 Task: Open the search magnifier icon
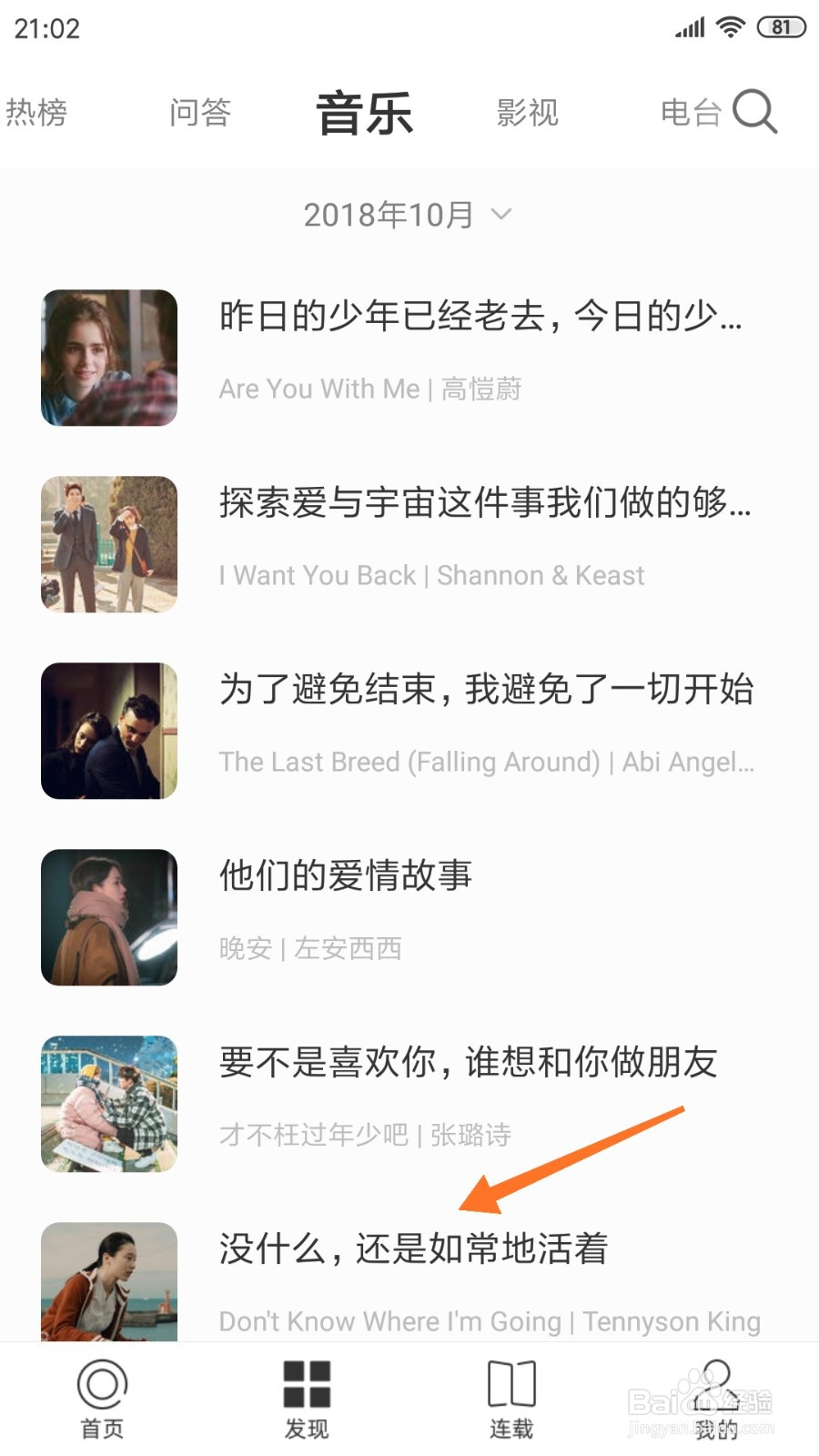[754, 112]
